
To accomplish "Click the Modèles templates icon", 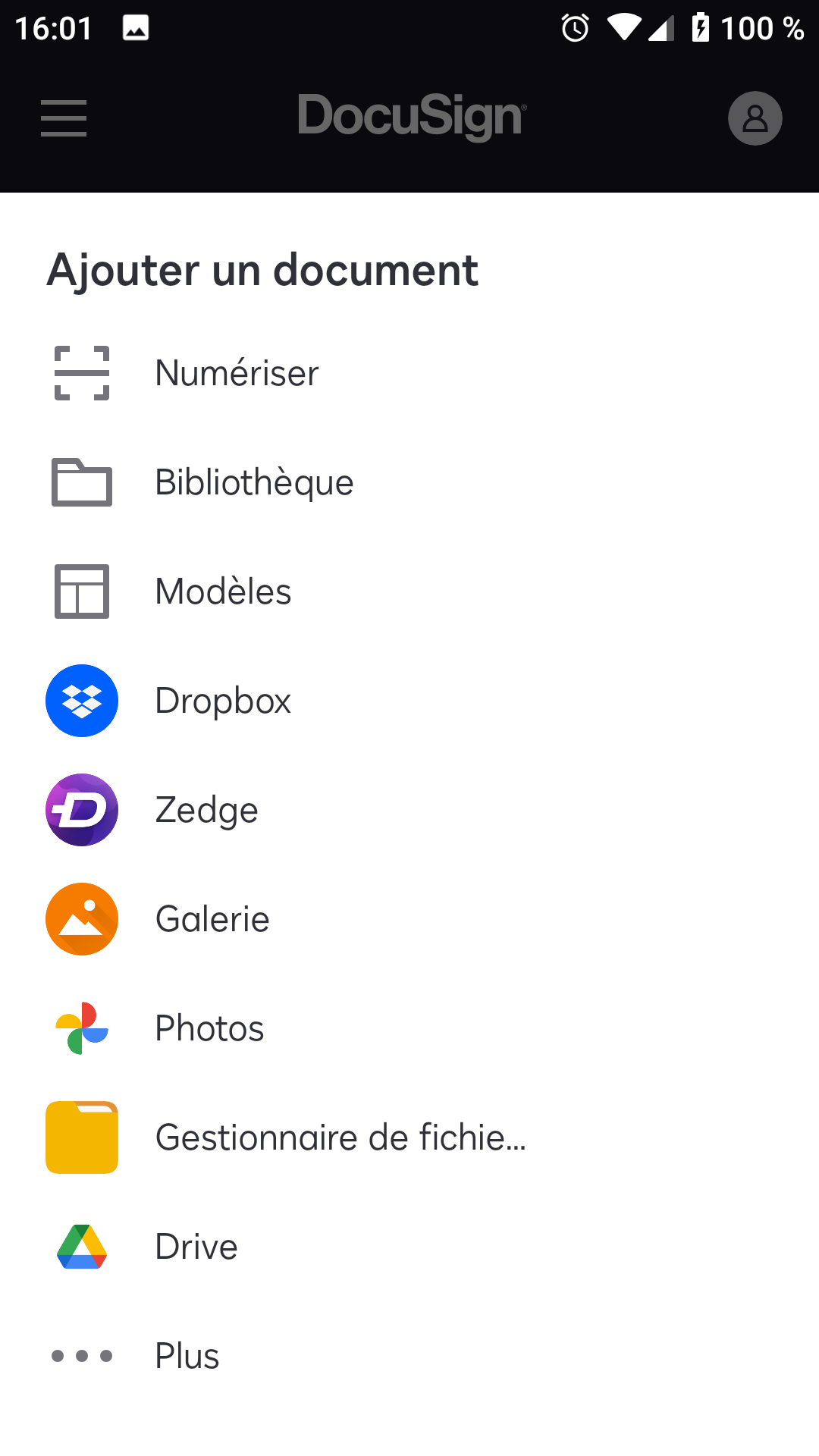I will click(x=81, y=591).
